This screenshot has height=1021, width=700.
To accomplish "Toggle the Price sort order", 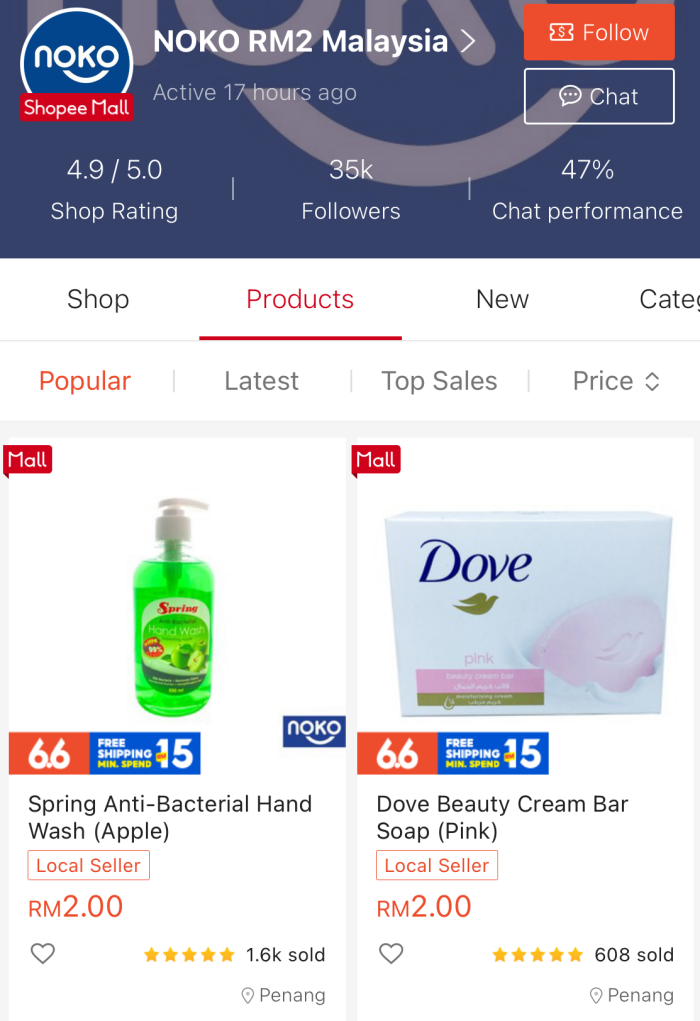I will click(x=616, y=381).
